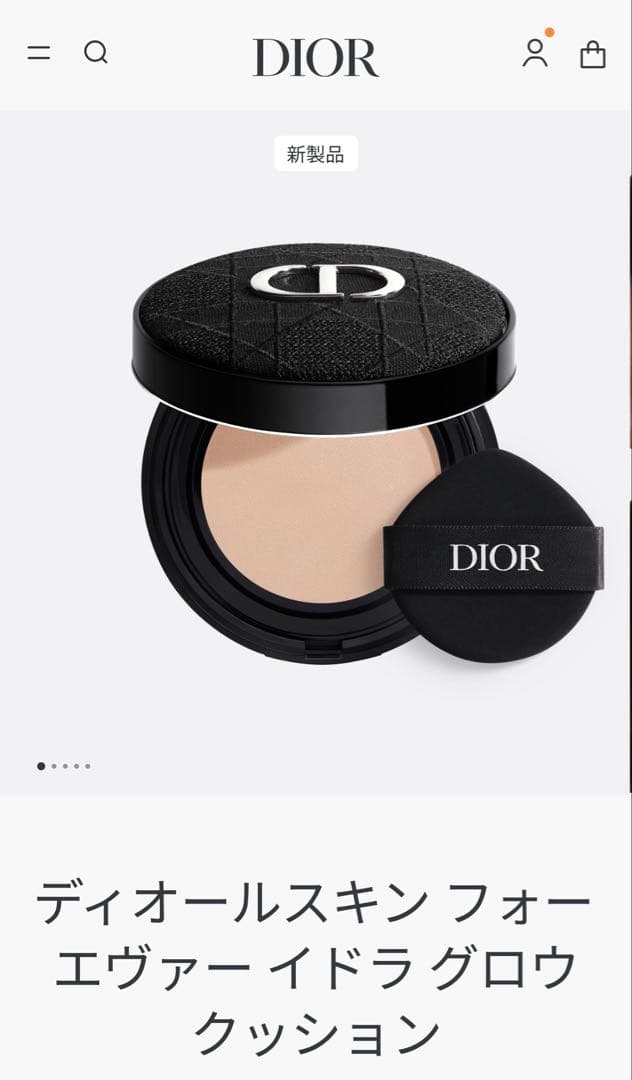
Task: Open the hamburger navigation menu
Action: [x=39, y=53]
